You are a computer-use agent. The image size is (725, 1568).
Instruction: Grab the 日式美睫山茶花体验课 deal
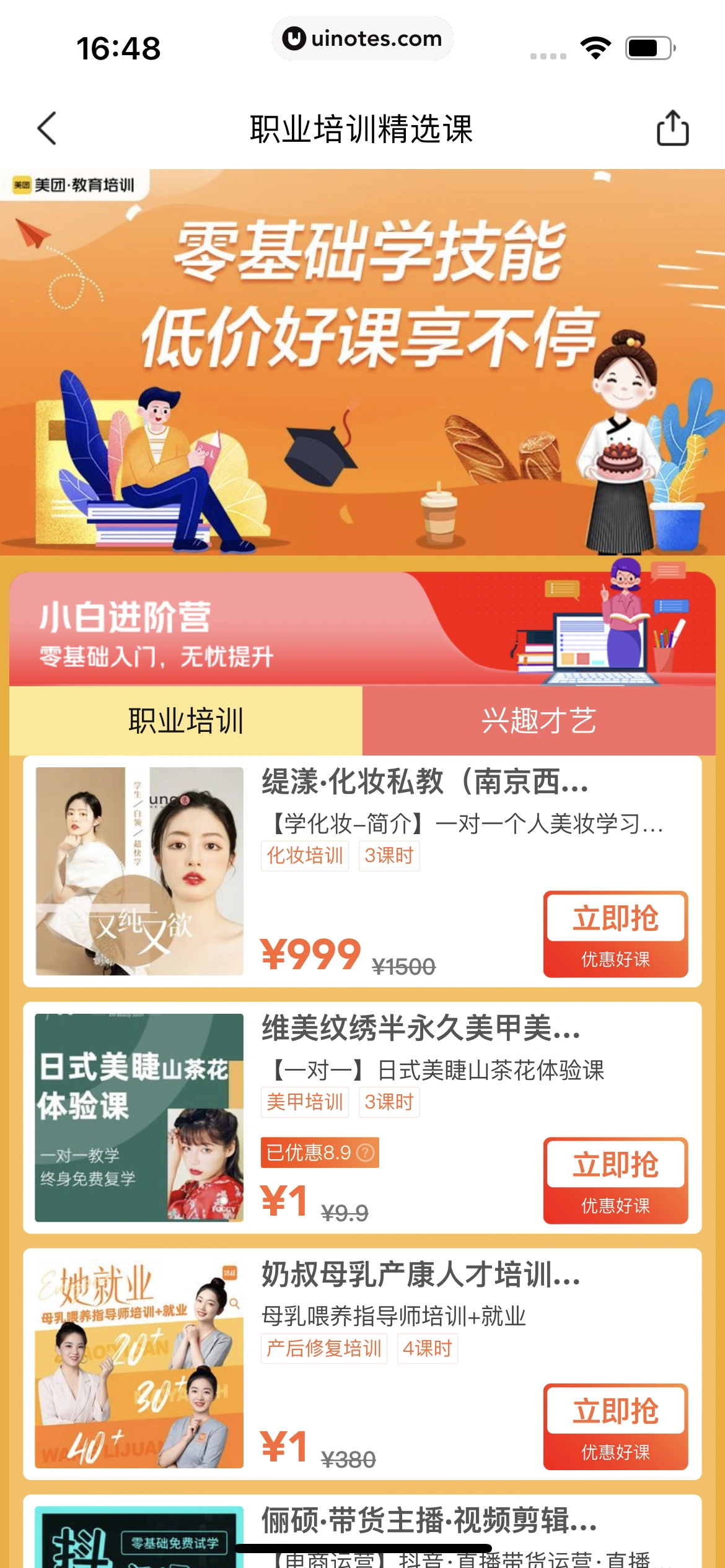[615, 1180]
